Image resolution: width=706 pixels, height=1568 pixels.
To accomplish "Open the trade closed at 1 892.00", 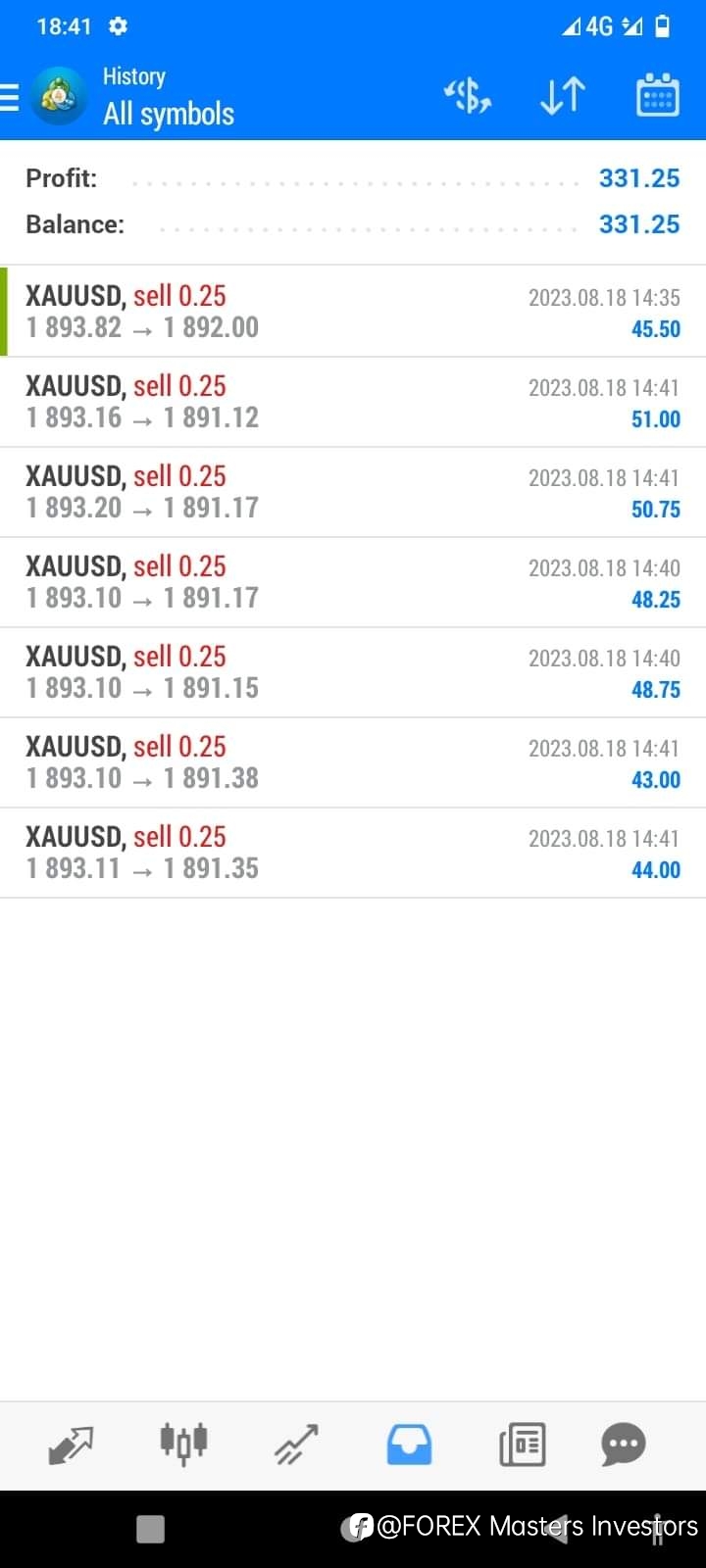I will click(x=353, y=312).
